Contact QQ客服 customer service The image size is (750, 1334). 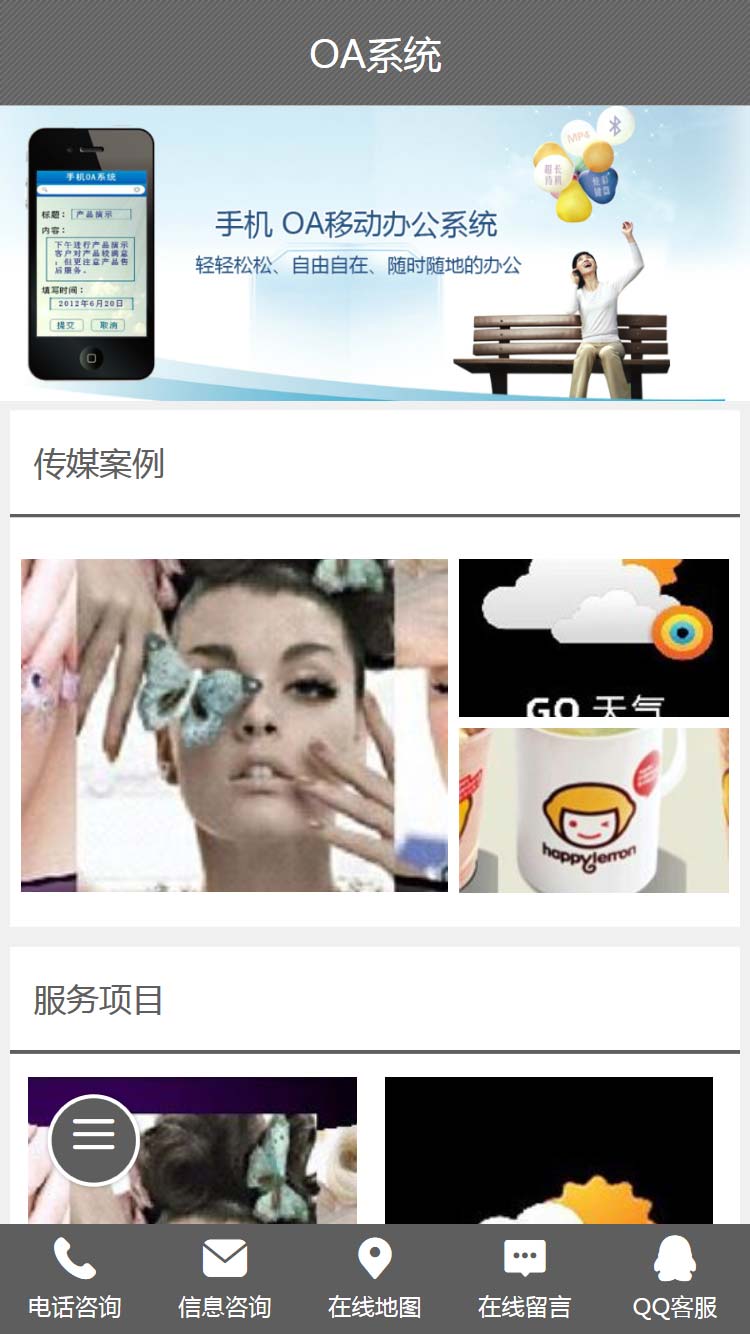tap(675, 1279)
